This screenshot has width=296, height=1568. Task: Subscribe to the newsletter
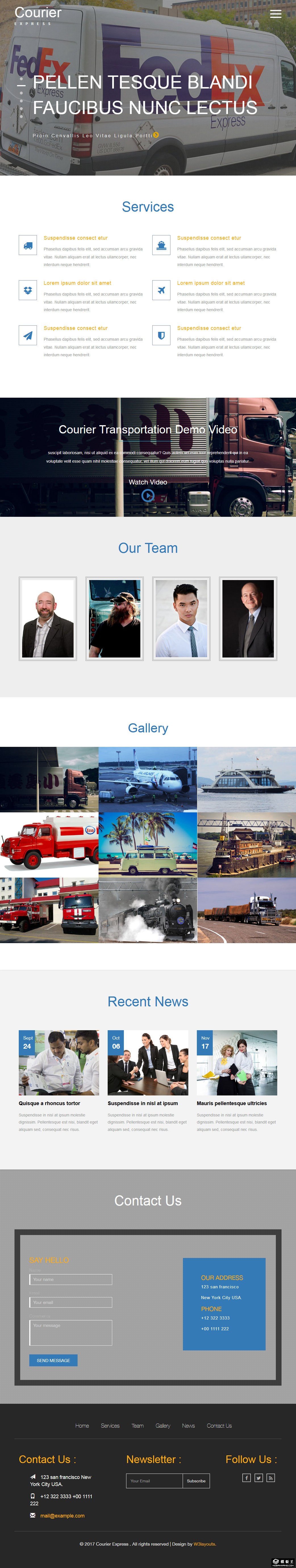[x=196, y=1480]
